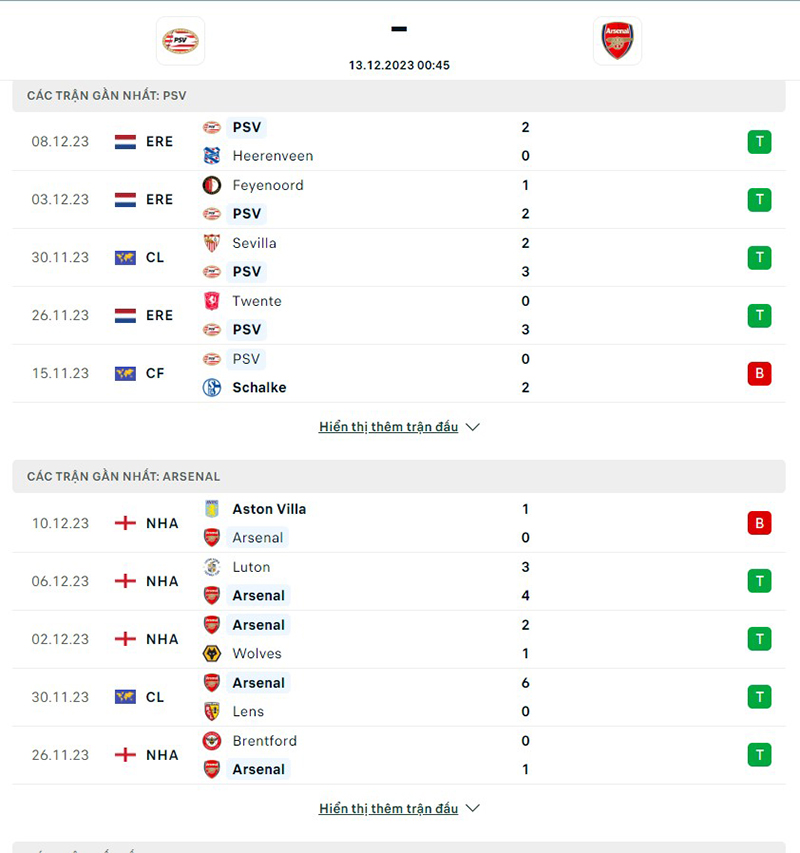Click the green T badge for PSV vs Heerenveen
This screenshot has height=853, width=800.
[x=759, y=142]
